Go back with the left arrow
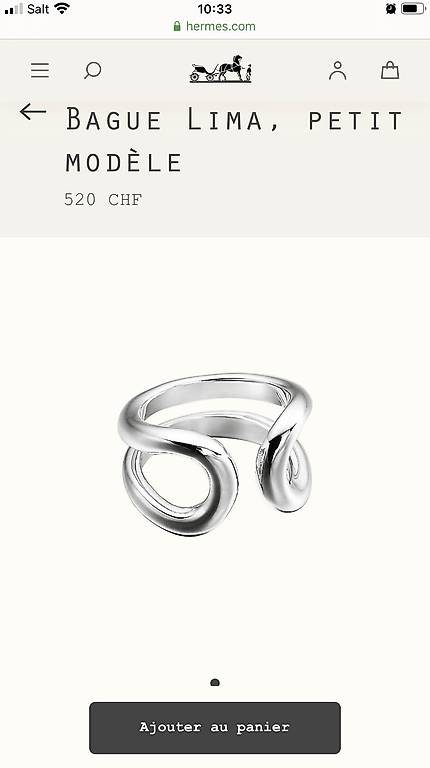 pos(33,112)
